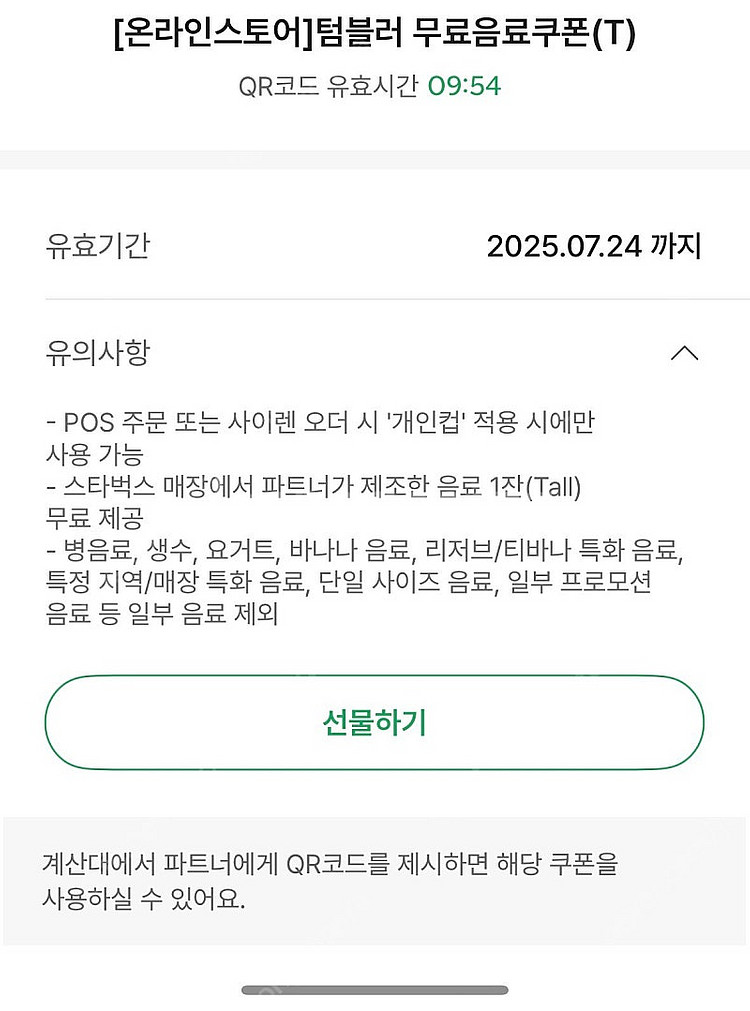This screenshot has height=1011, width=750.
Task: Tap the green-outlined 선물하기 button
Action: click(x=375, y=723)
